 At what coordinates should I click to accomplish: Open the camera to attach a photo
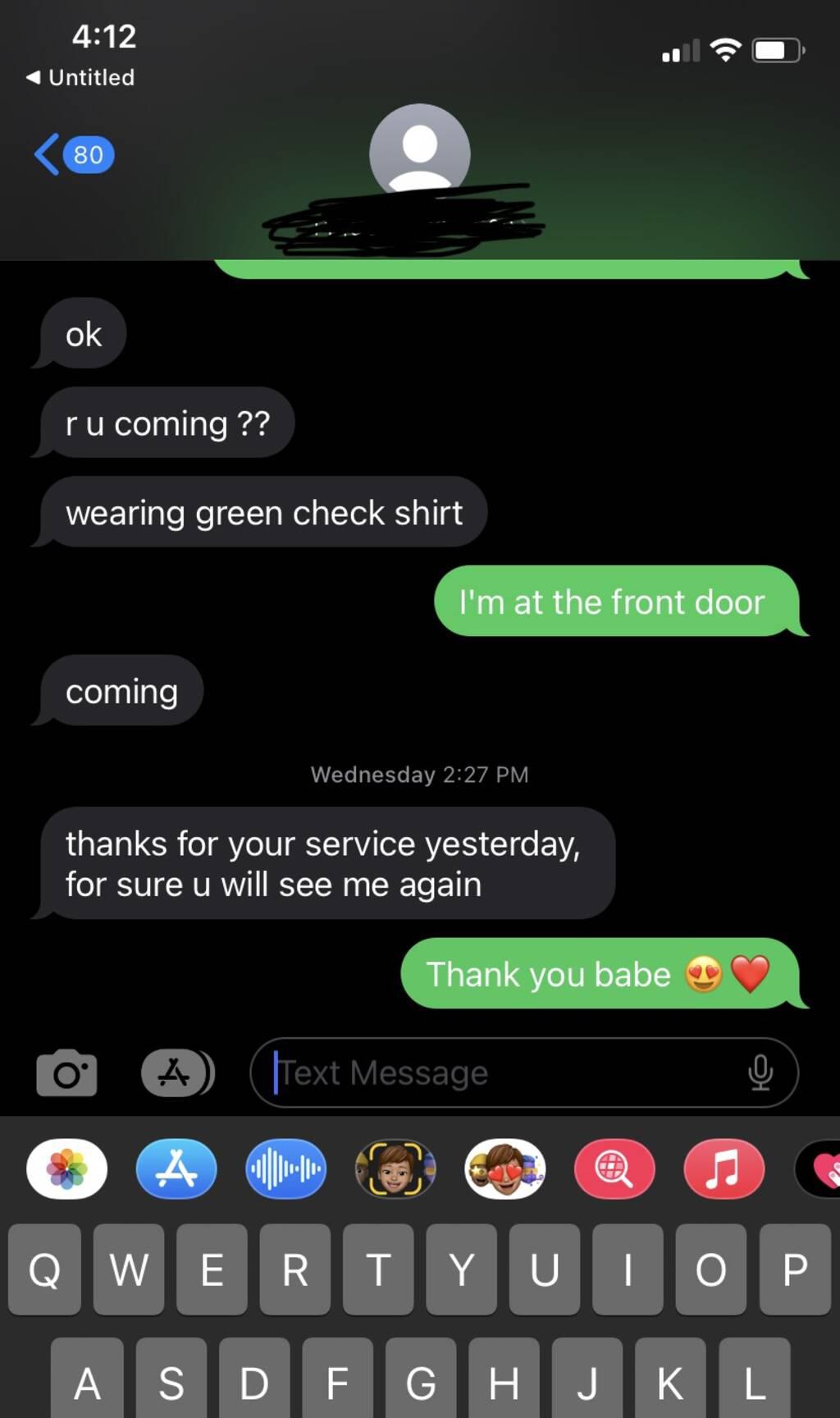point(66,1073)
